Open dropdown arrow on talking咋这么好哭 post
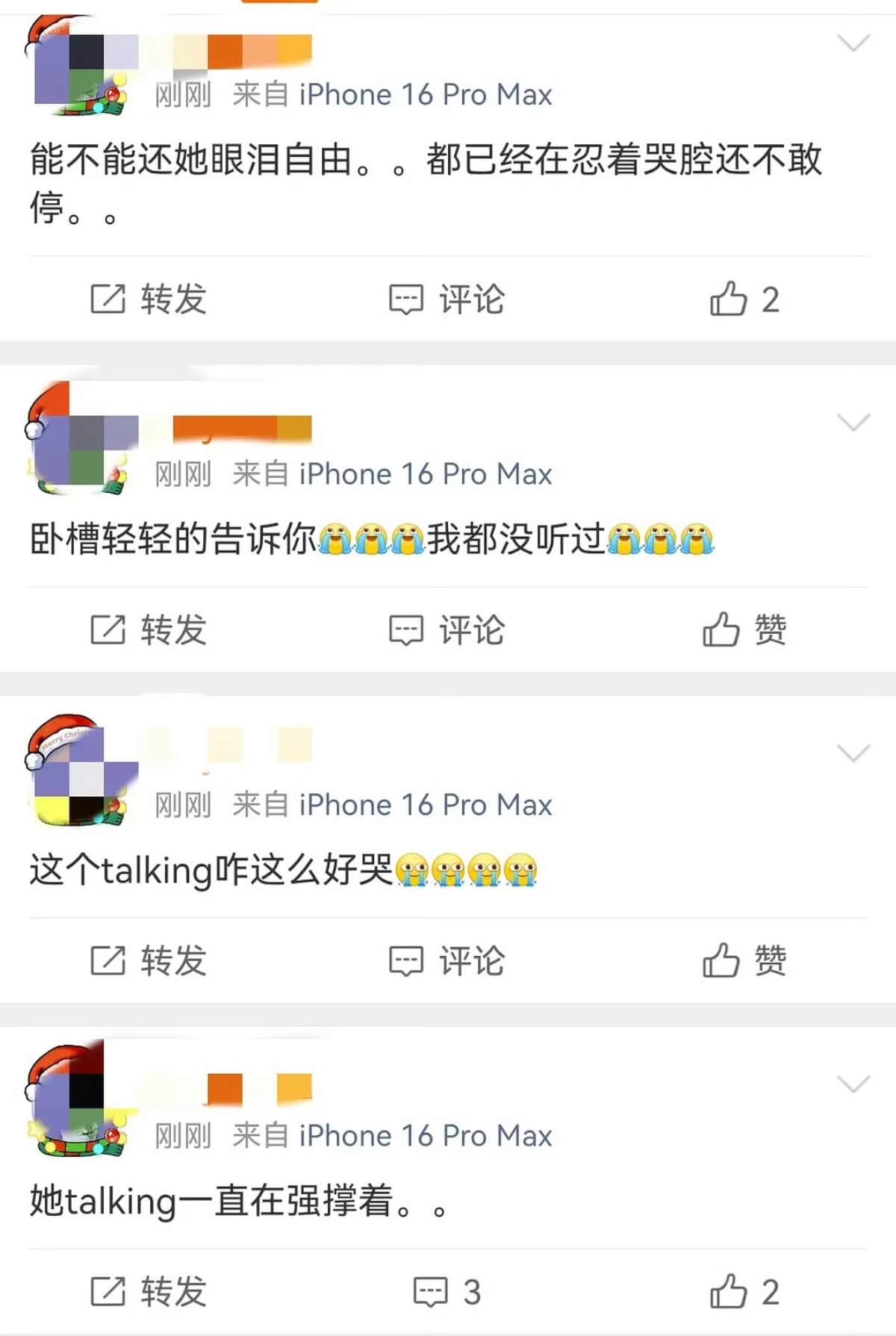Screen dimensions: 896x1336 coord(853,753)
